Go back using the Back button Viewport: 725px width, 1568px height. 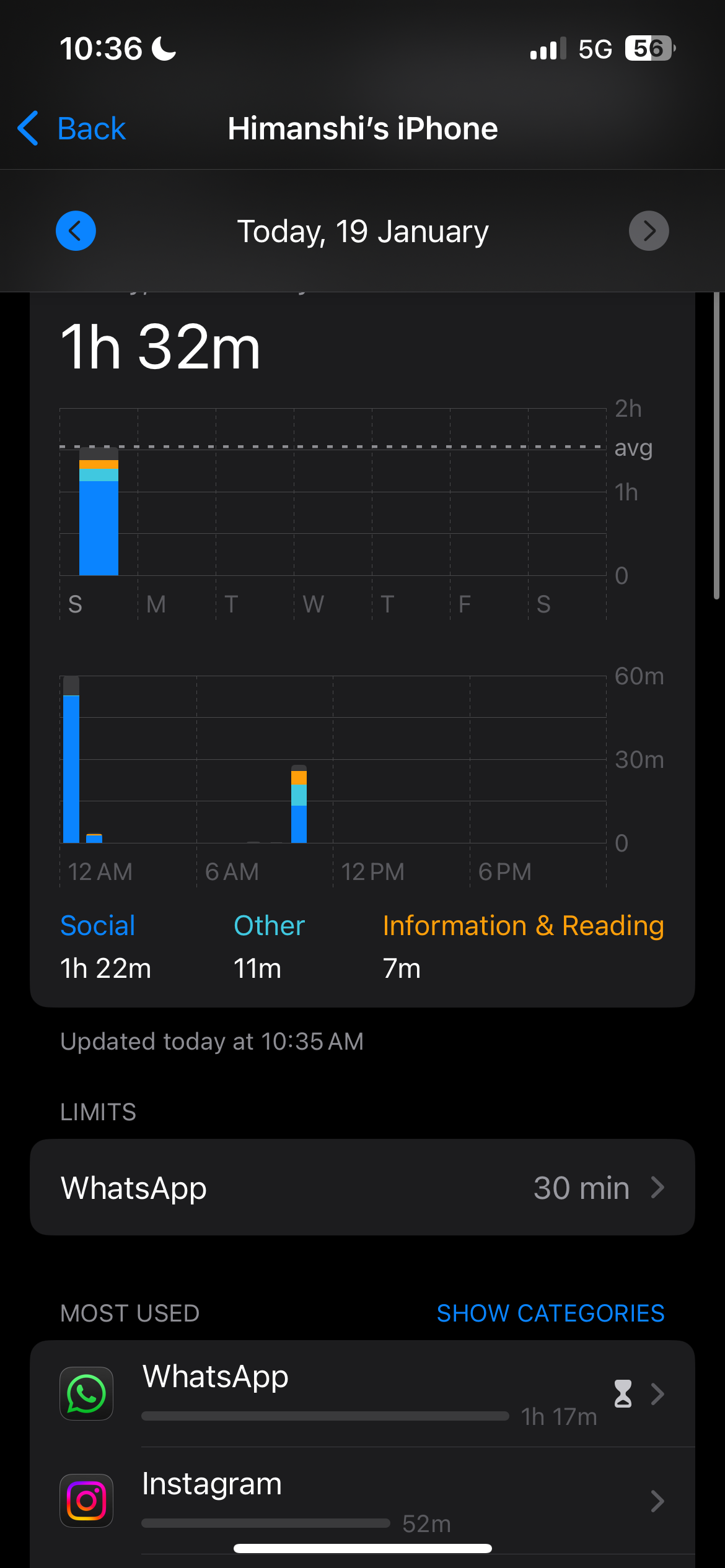tap(72, 129)
